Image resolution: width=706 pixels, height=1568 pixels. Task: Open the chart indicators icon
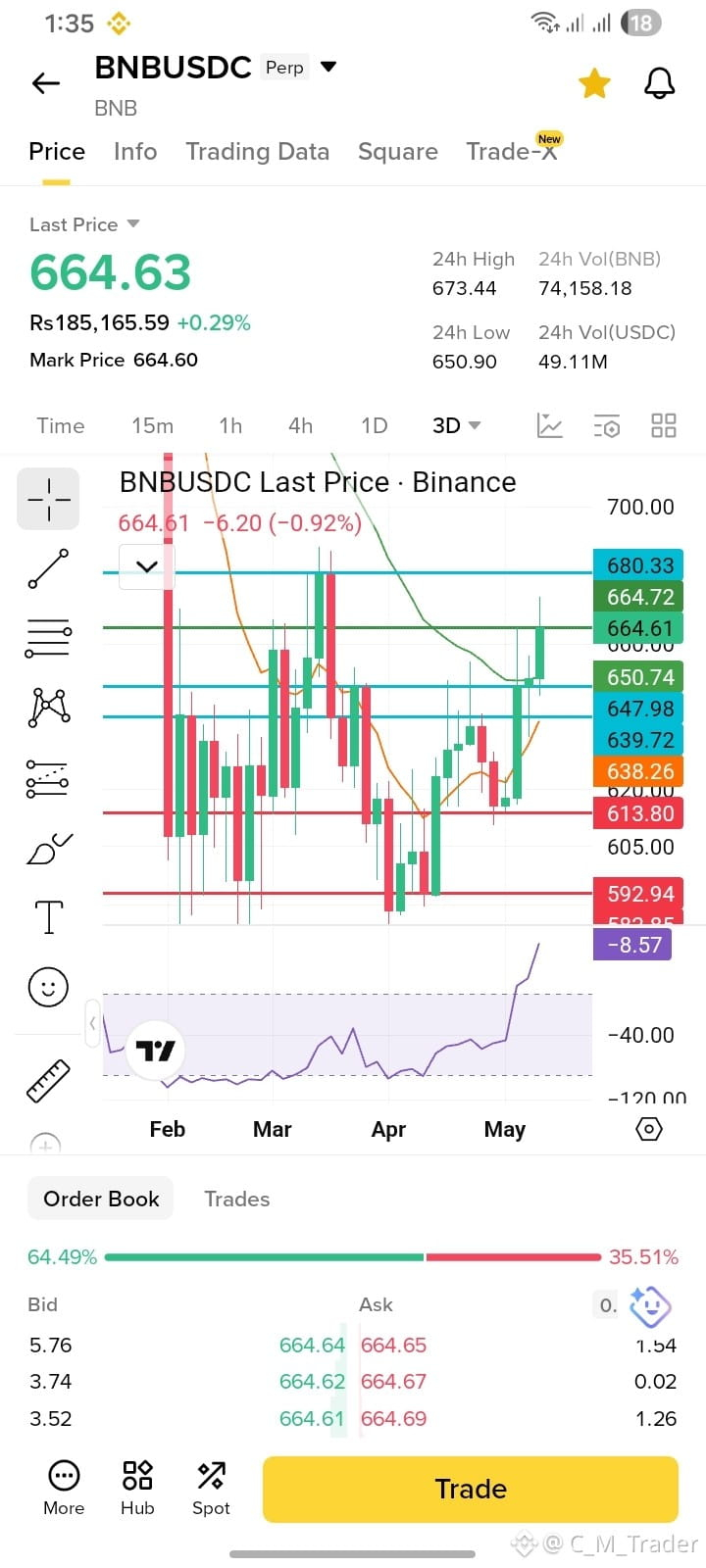click(x=550, y=425)
